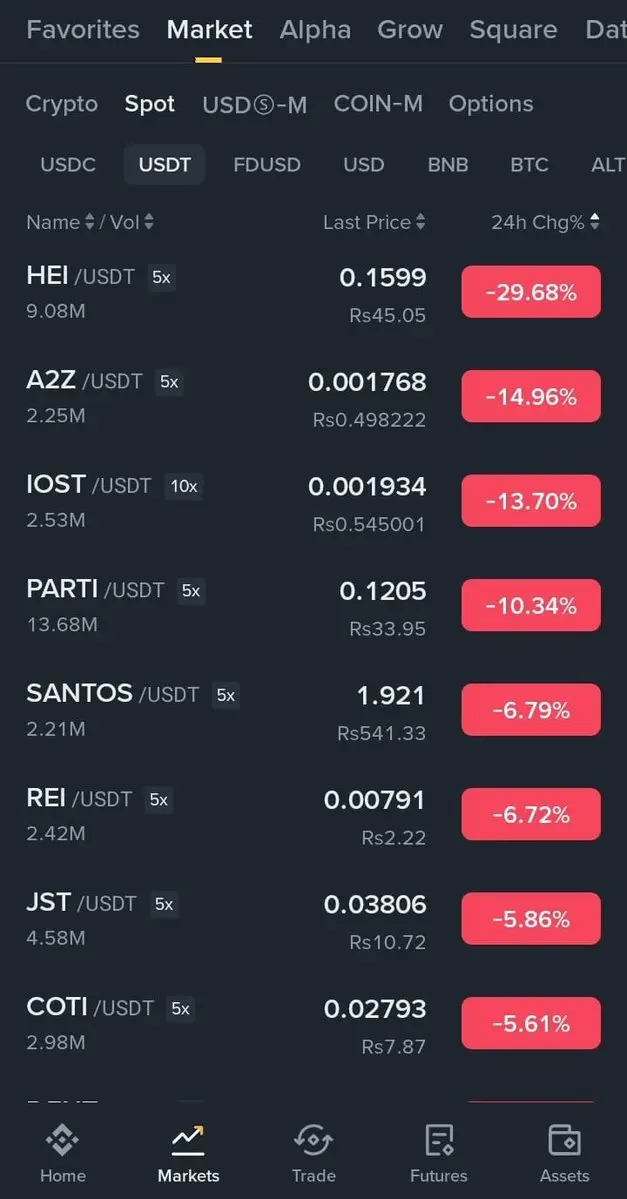The height and width of the screenshot is (1199, 627).
Task: Filter pairs by USDC quote
Action: click(68, 165)
